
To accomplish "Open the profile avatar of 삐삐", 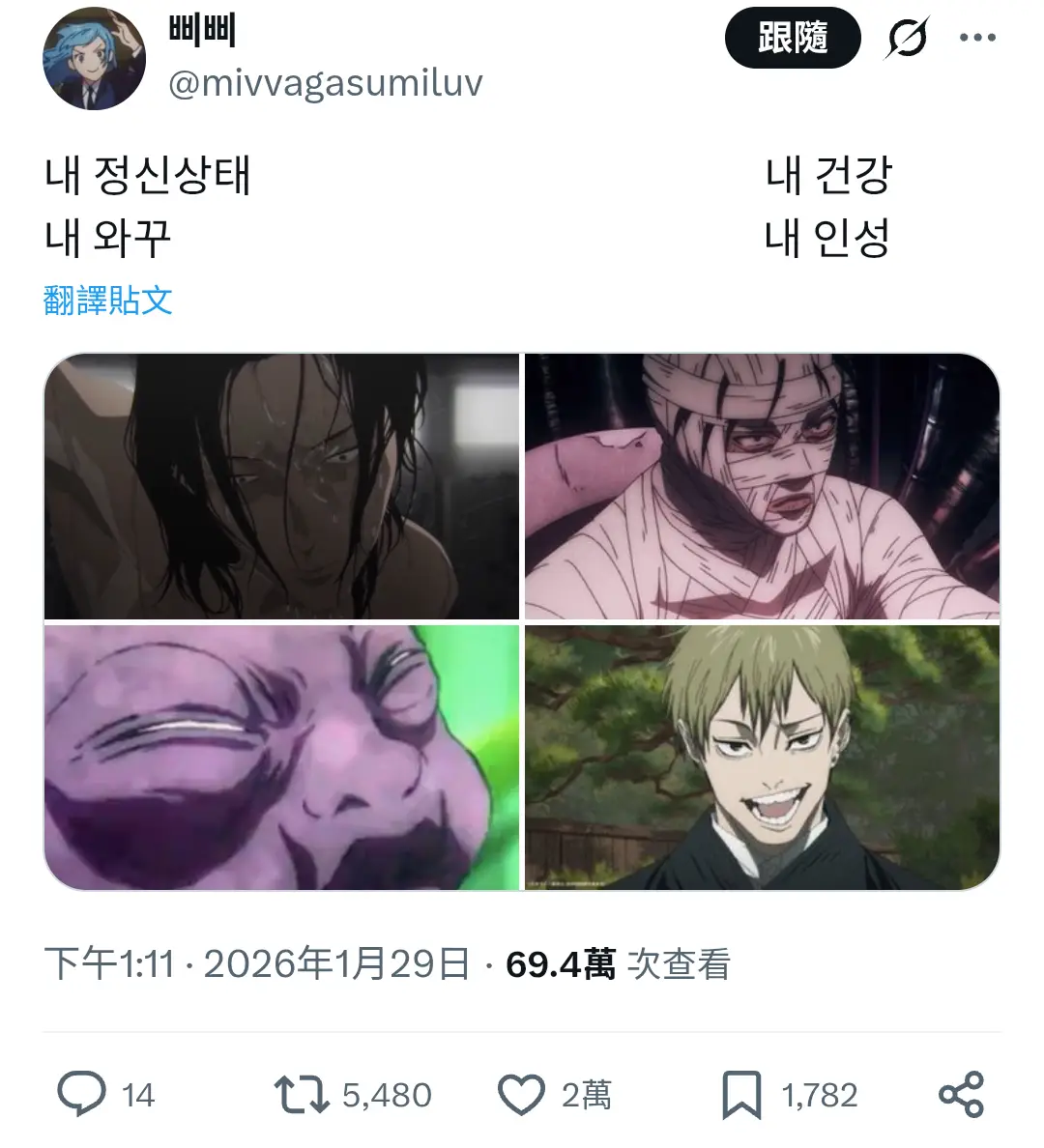I will tap(94, 58).
